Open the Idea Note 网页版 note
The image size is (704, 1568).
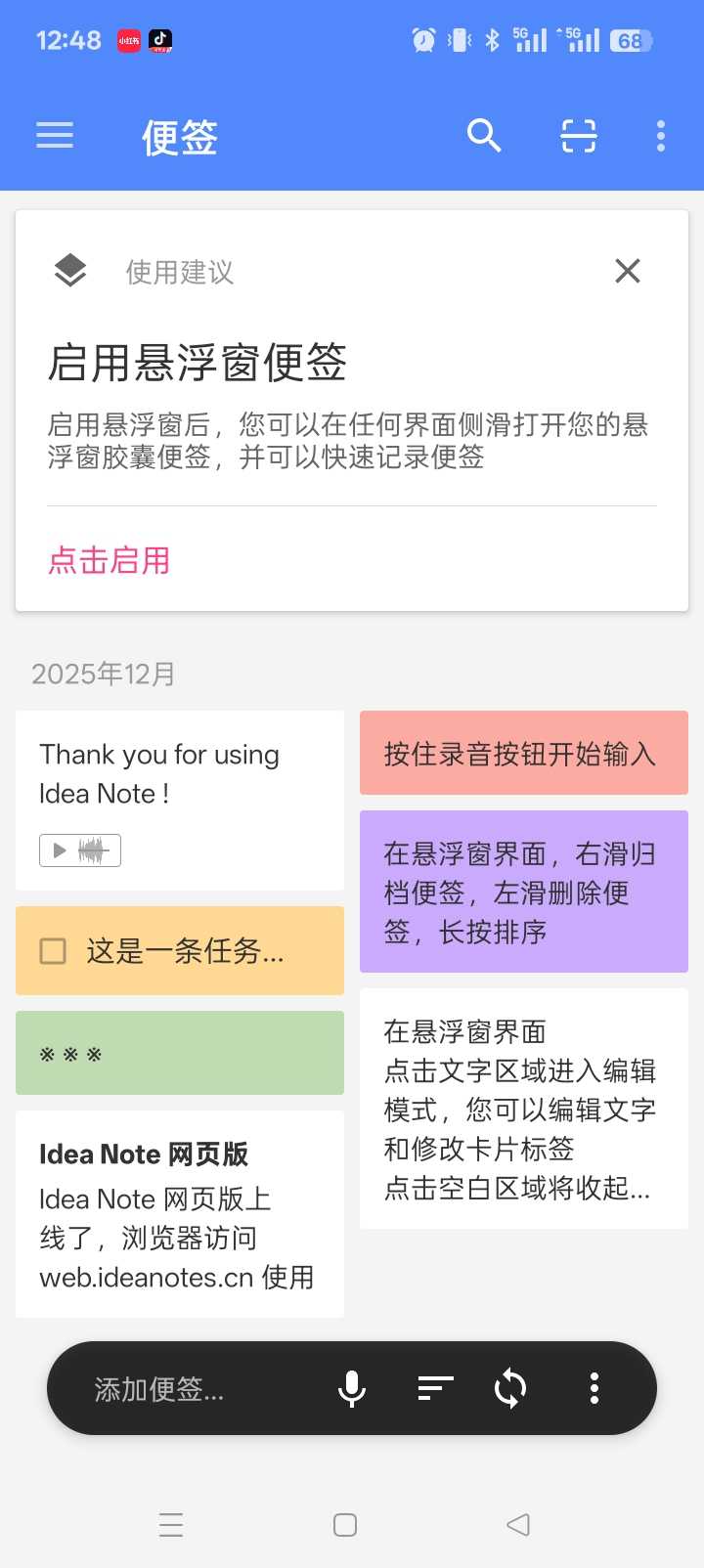tap(180, 1214)
